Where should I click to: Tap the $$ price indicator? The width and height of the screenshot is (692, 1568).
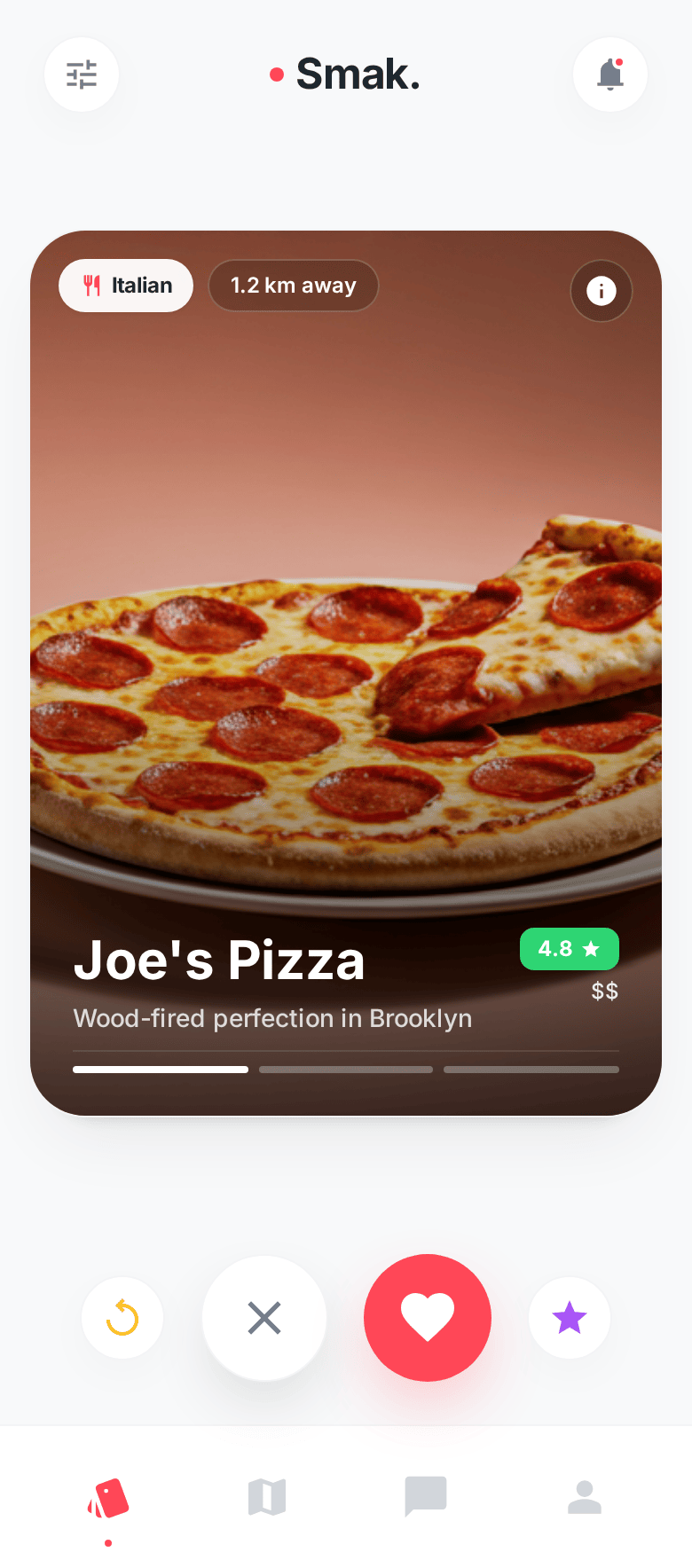[604, 991]
